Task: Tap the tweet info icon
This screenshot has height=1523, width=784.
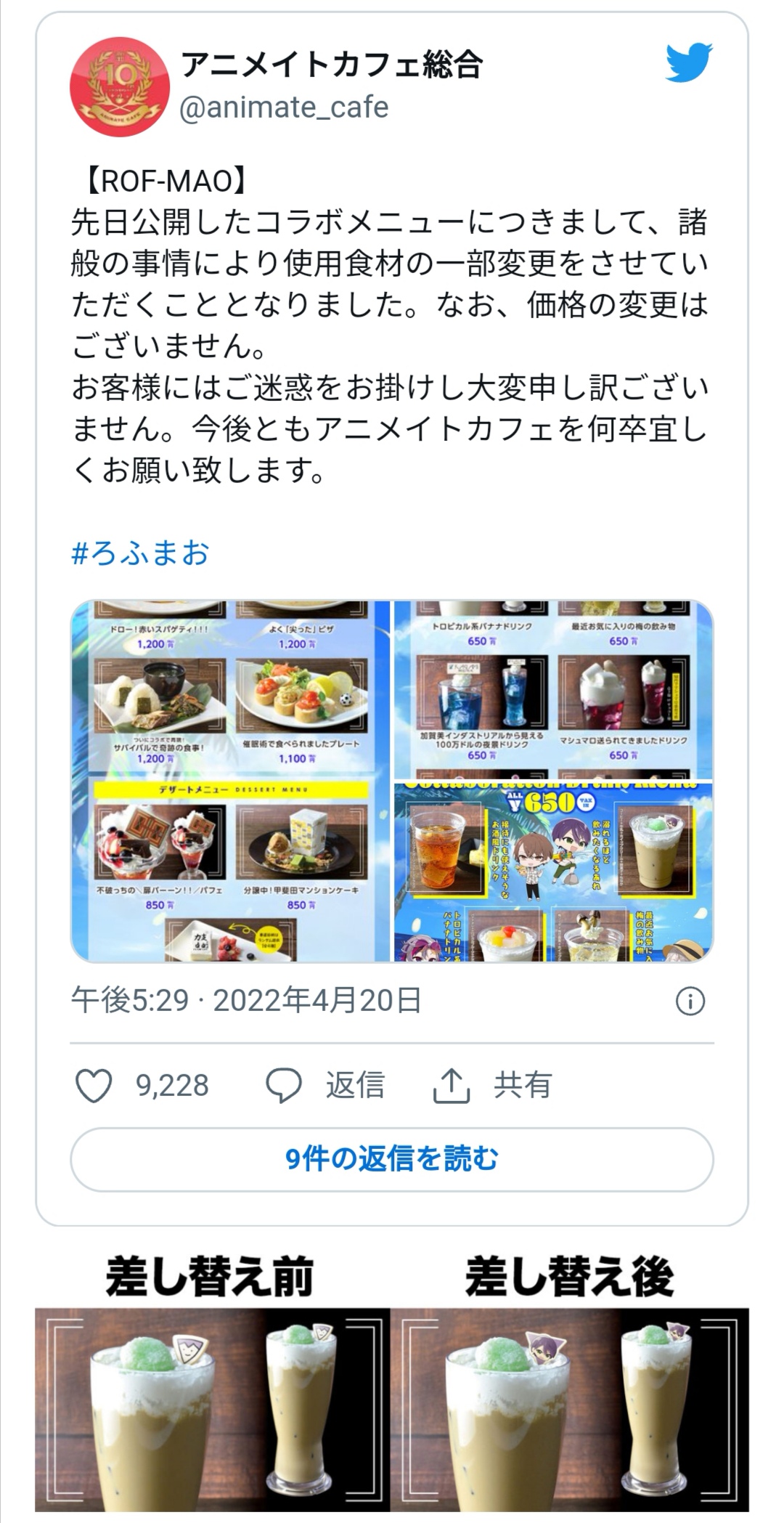Action: pyautogui.click(x=690, y=1002)
